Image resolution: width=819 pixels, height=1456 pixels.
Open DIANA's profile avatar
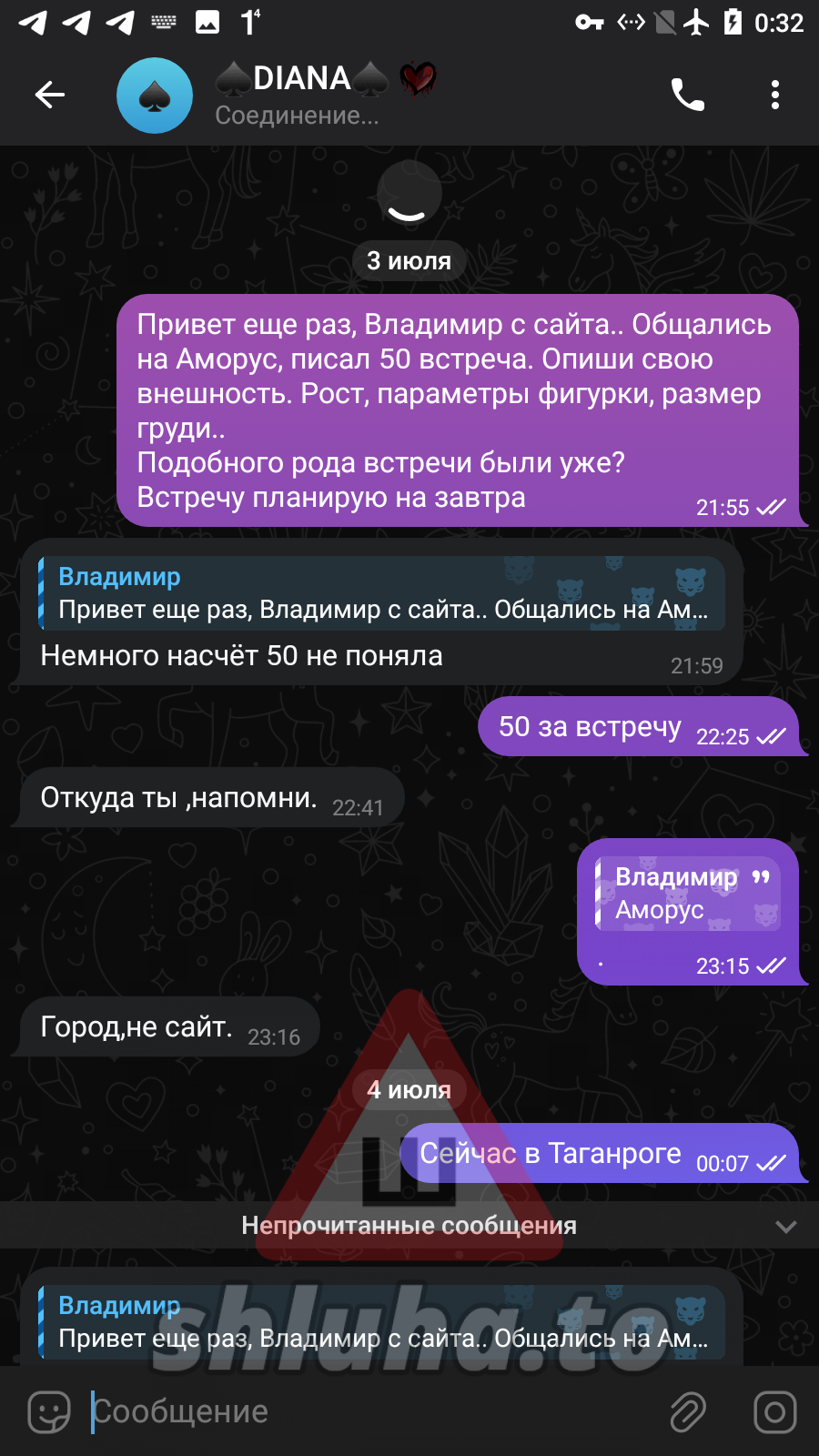pyautogui.click(x=155, y=96)
